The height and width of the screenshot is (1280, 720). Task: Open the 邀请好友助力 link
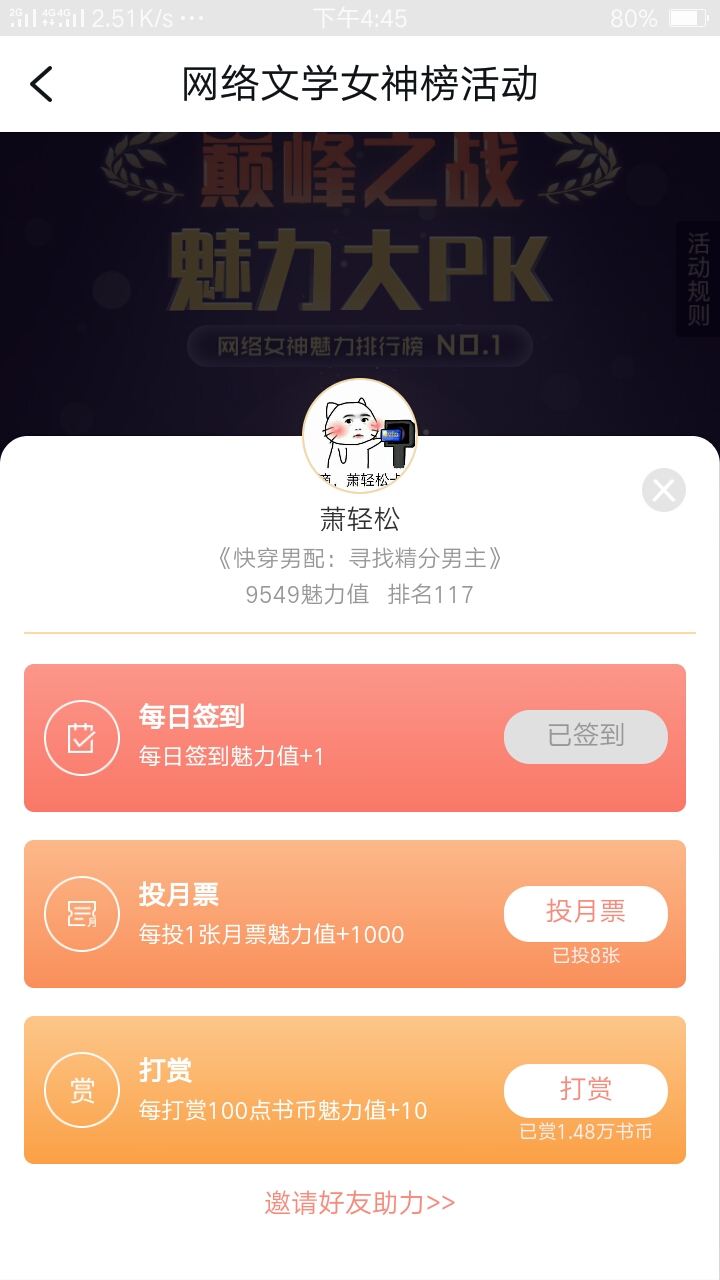tap(360, 1203)
